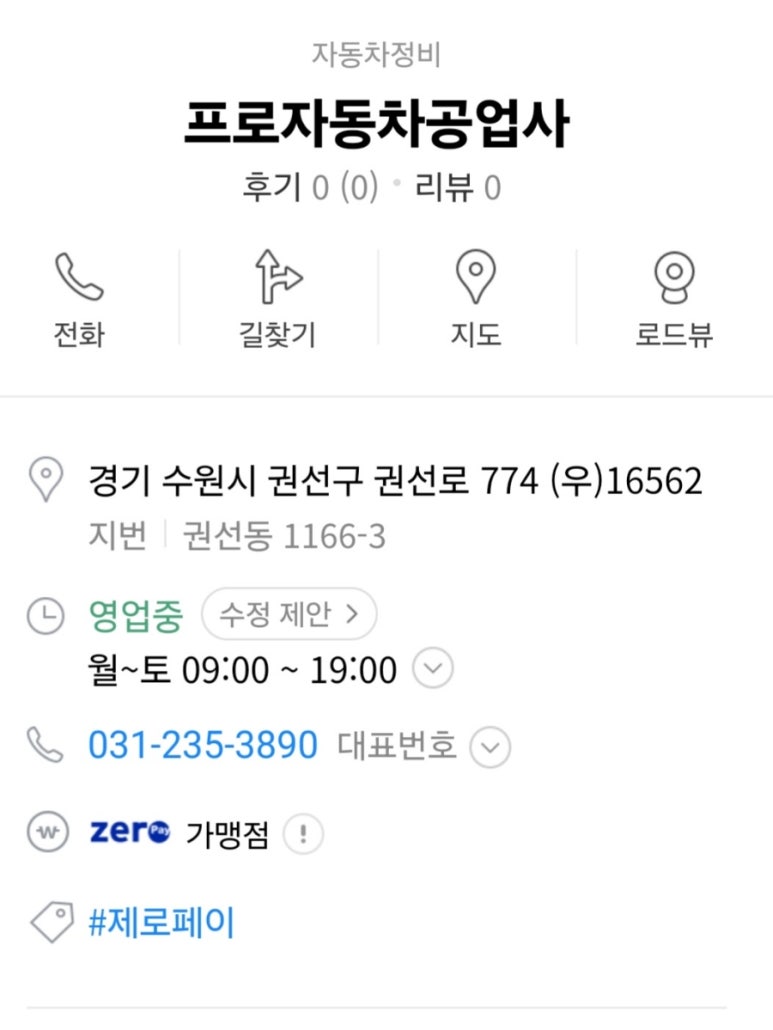Open the #제로페이 hashtag
The image size is (773, 1030).
[162, 922]
